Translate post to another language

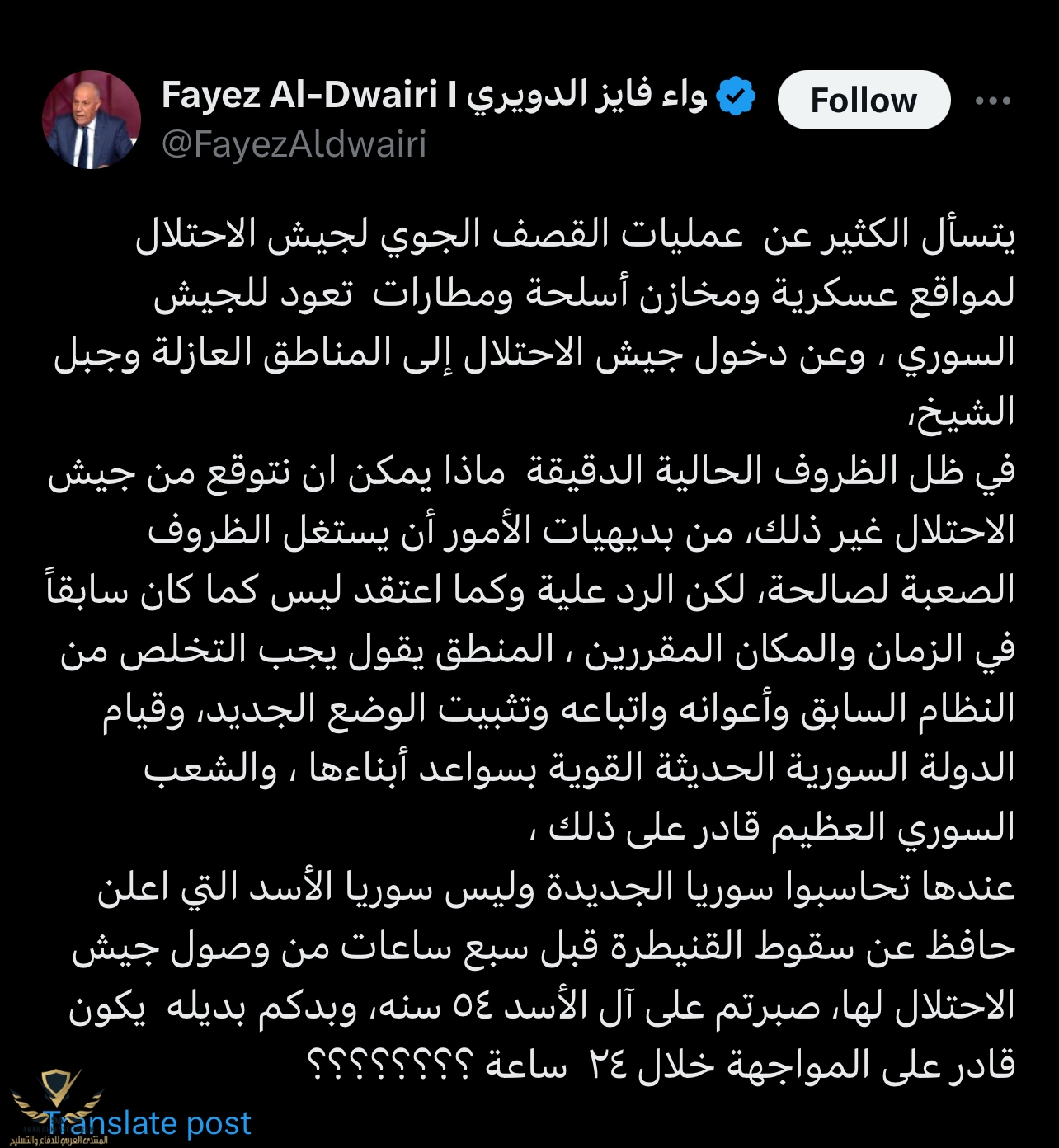148,1123
